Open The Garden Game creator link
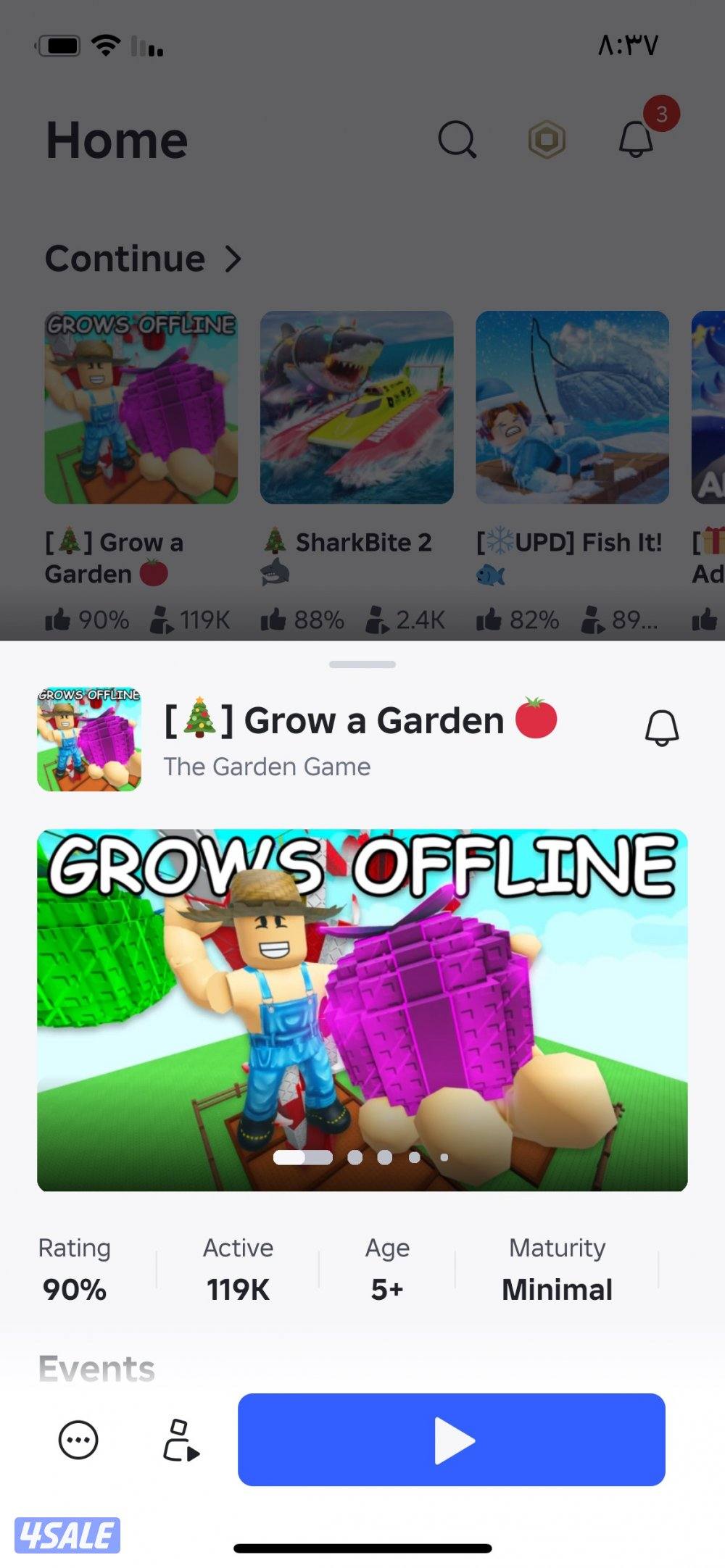This screenshot has height=1568, width=725. pyautogui.click(x=267, y=767)
